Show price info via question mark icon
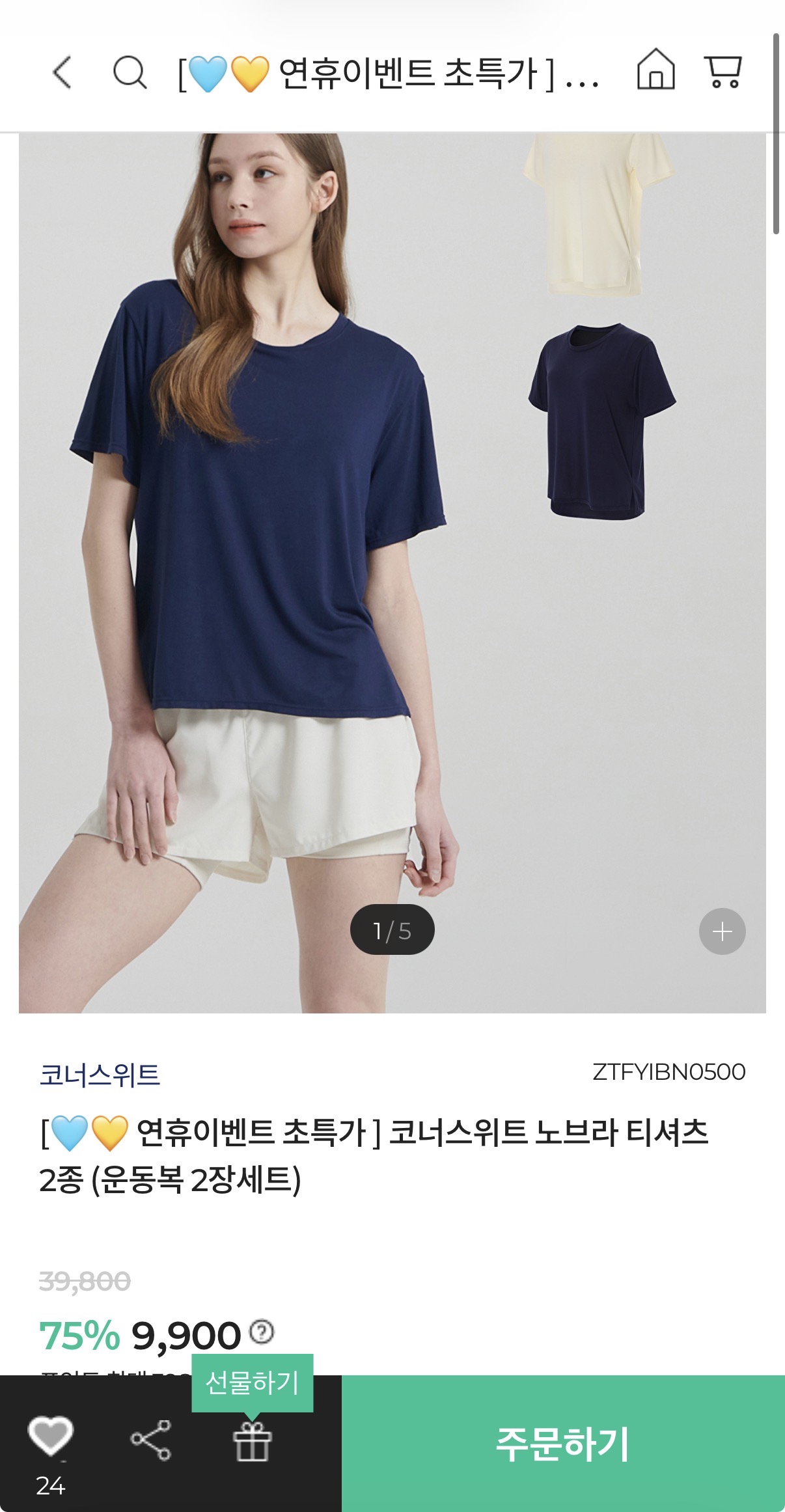This screenshot has width=785, height=1512. coord(262,1331)
